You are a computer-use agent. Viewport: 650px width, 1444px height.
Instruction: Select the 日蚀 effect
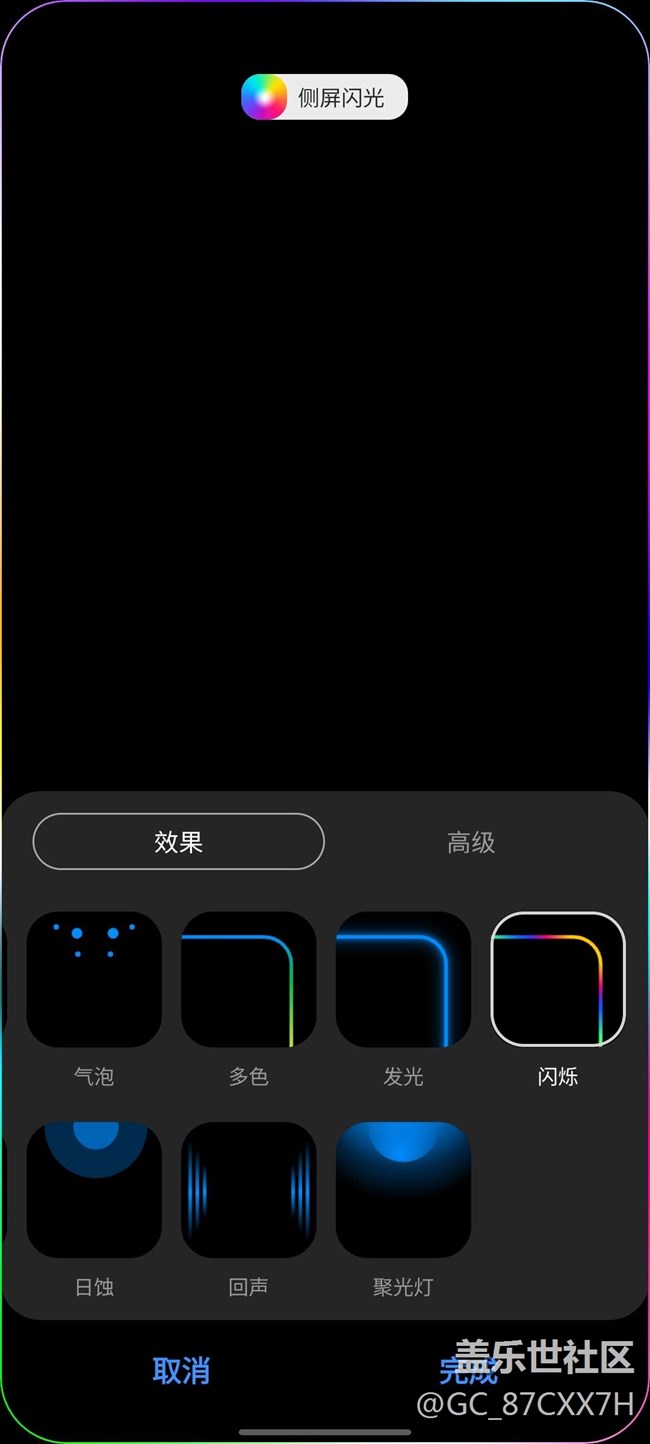click(x=94, y=1189)
